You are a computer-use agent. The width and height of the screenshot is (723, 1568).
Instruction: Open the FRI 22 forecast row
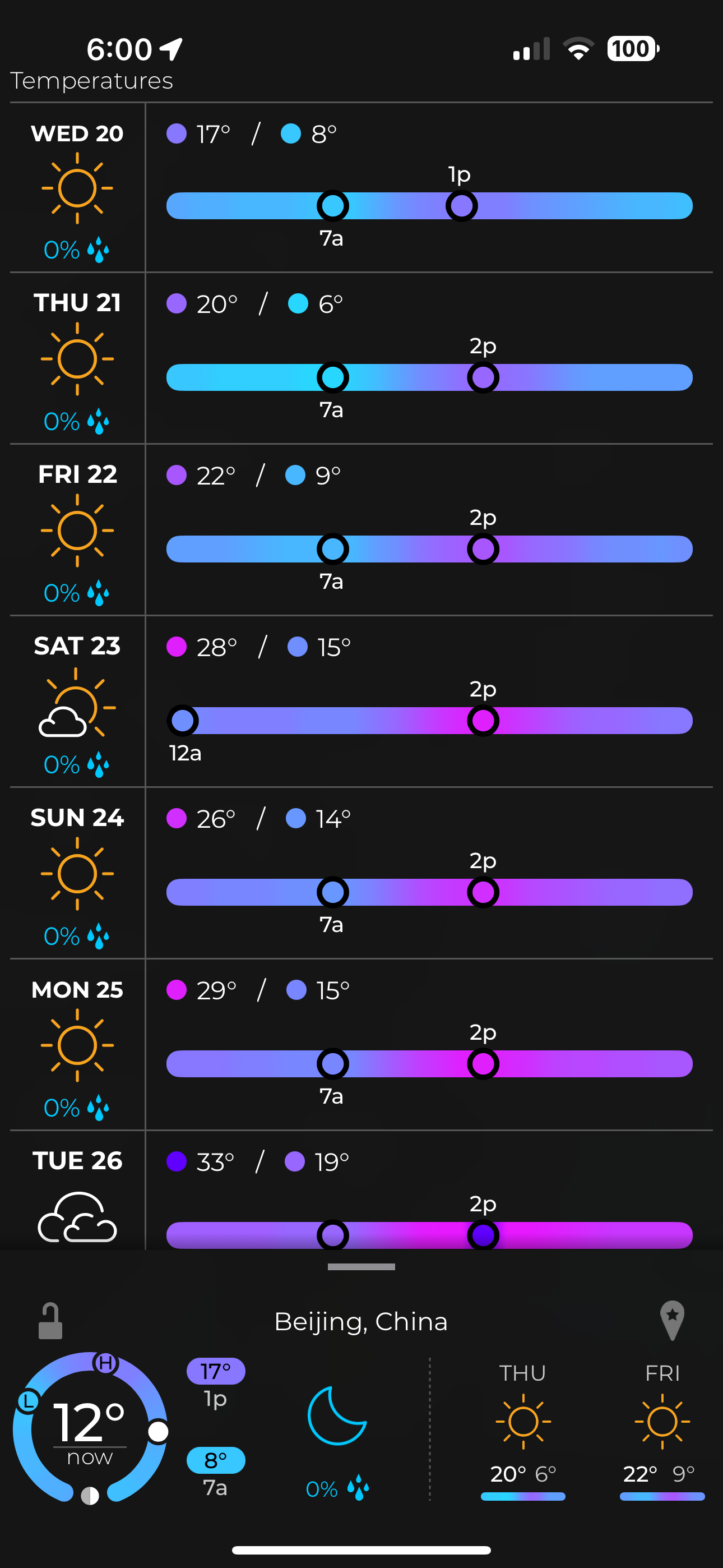coord(361,530)
